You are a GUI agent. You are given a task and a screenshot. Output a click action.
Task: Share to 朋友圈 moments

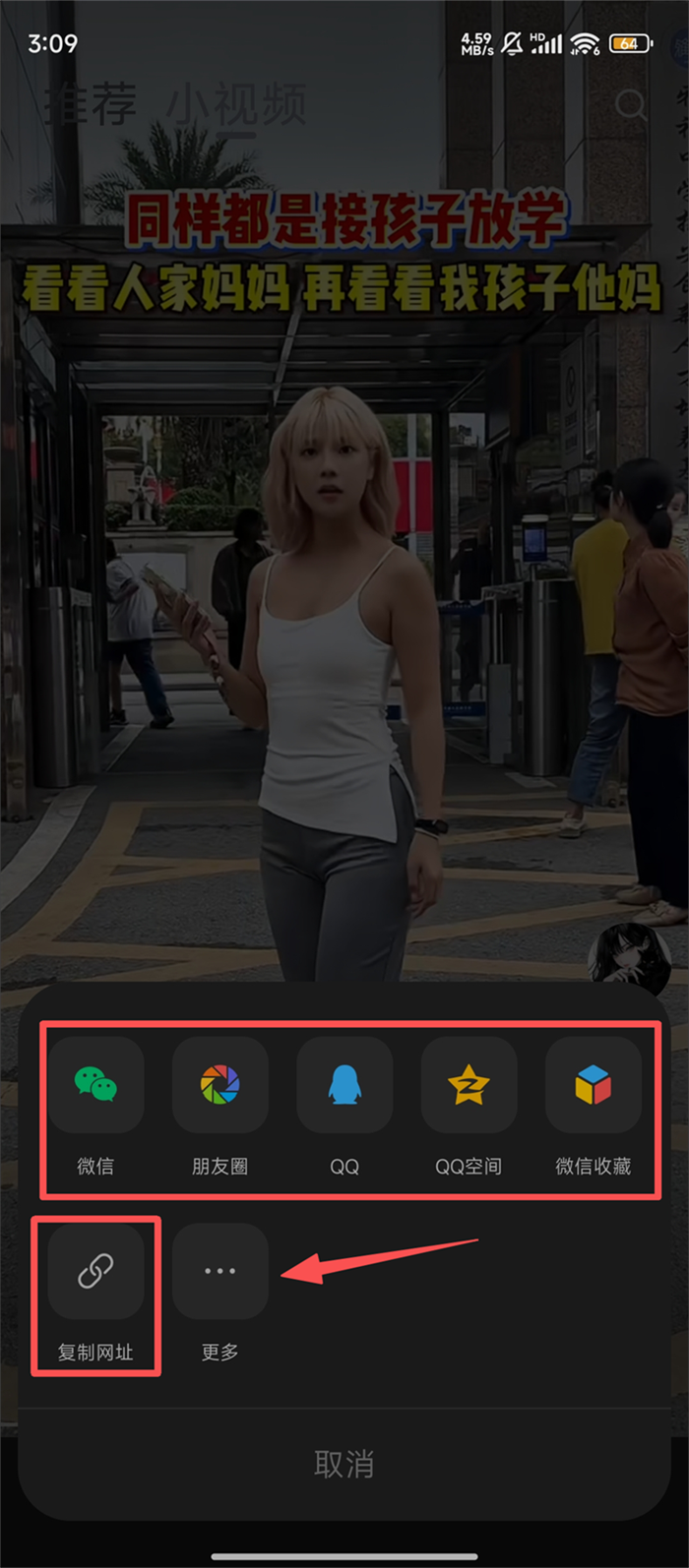pos(219,1084)
